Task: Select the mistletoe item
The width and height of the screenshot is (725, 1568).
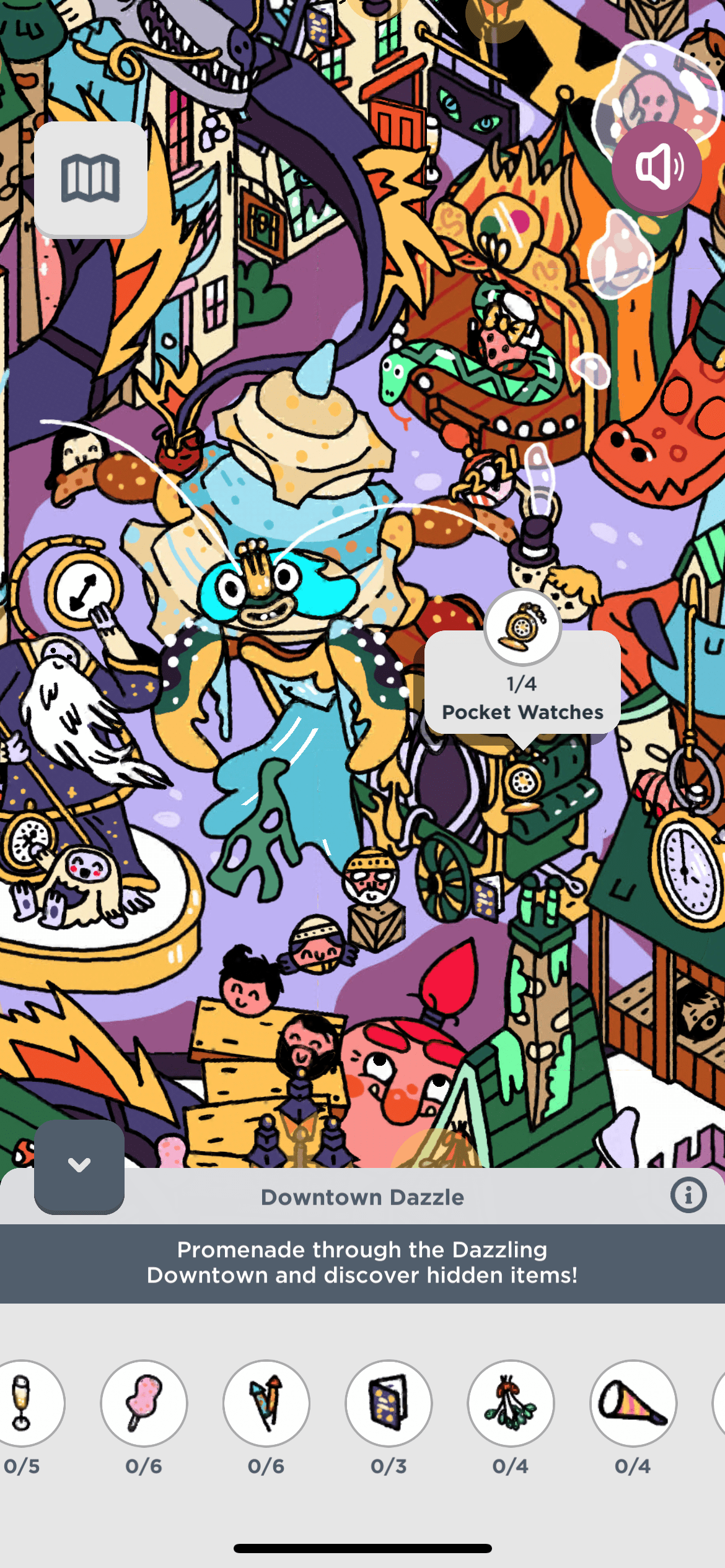Action: 511,1403
